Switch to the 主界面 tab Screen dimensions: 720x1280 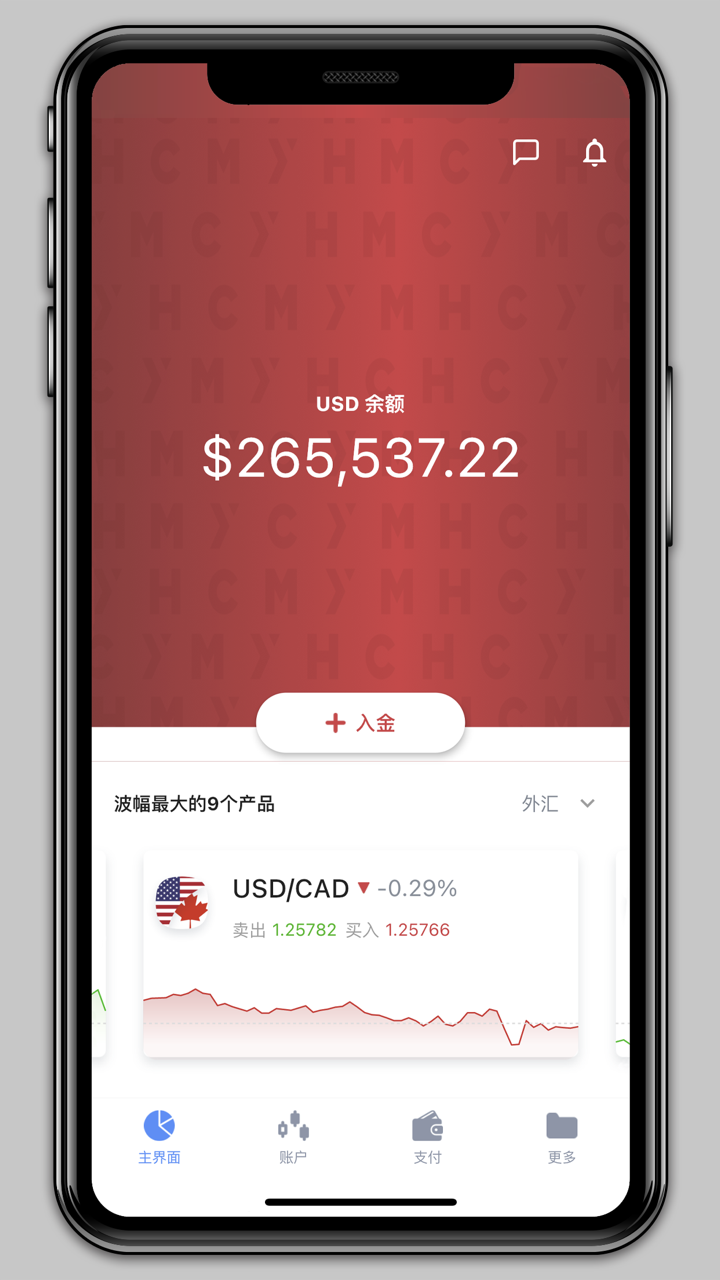pyautogui.click(x=159, y=1138)
